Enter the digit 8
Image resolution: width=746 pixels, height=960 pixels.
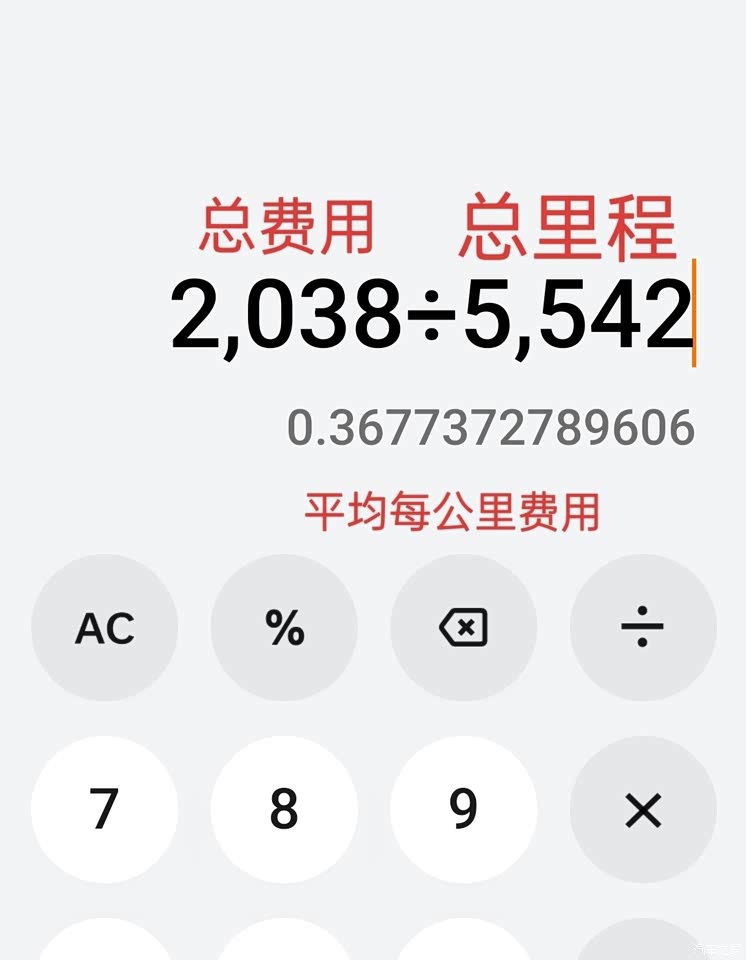tap(284, 809)
